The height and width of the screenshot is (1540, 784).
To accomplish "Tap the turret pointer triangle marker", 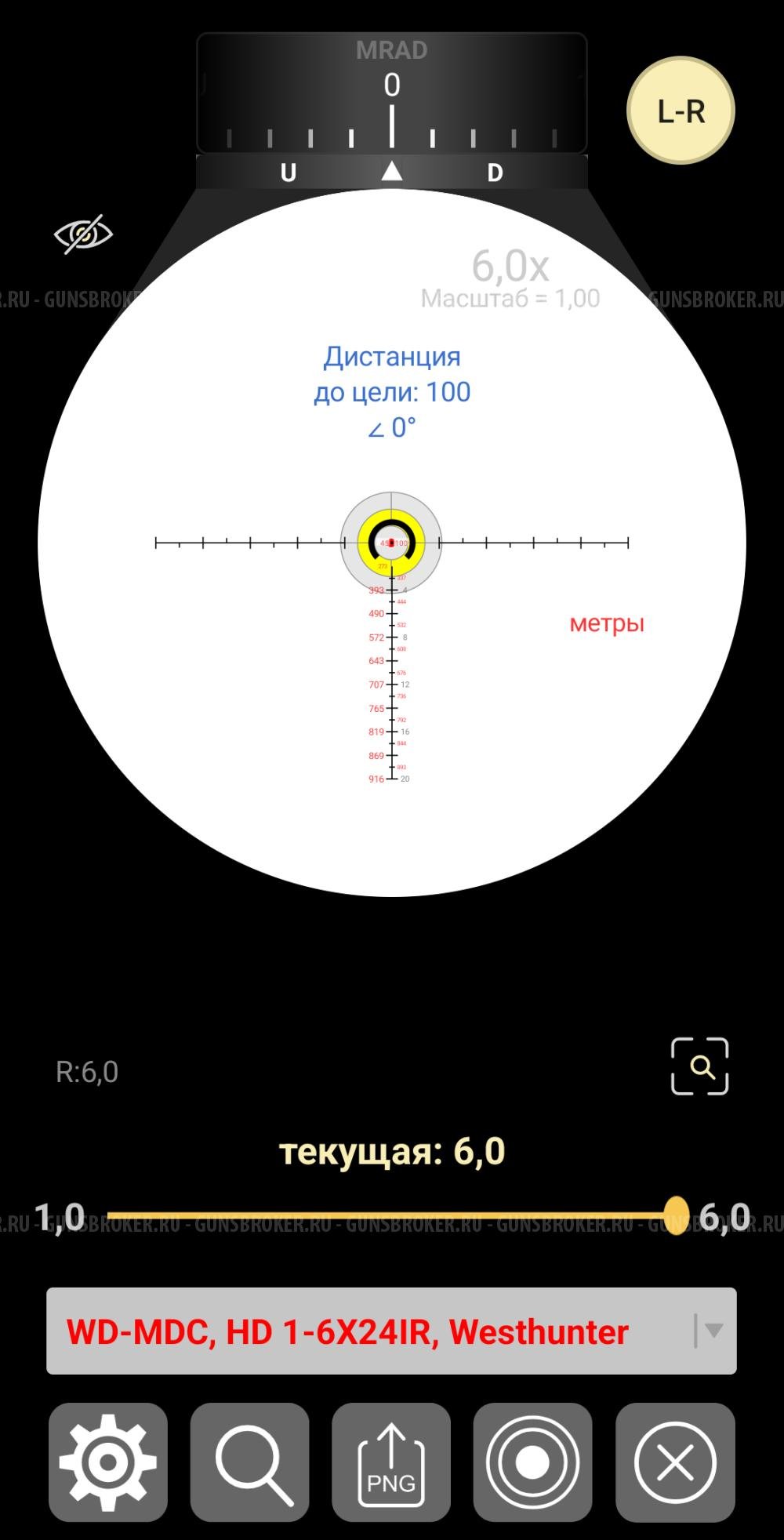I will tap(392, 171).
